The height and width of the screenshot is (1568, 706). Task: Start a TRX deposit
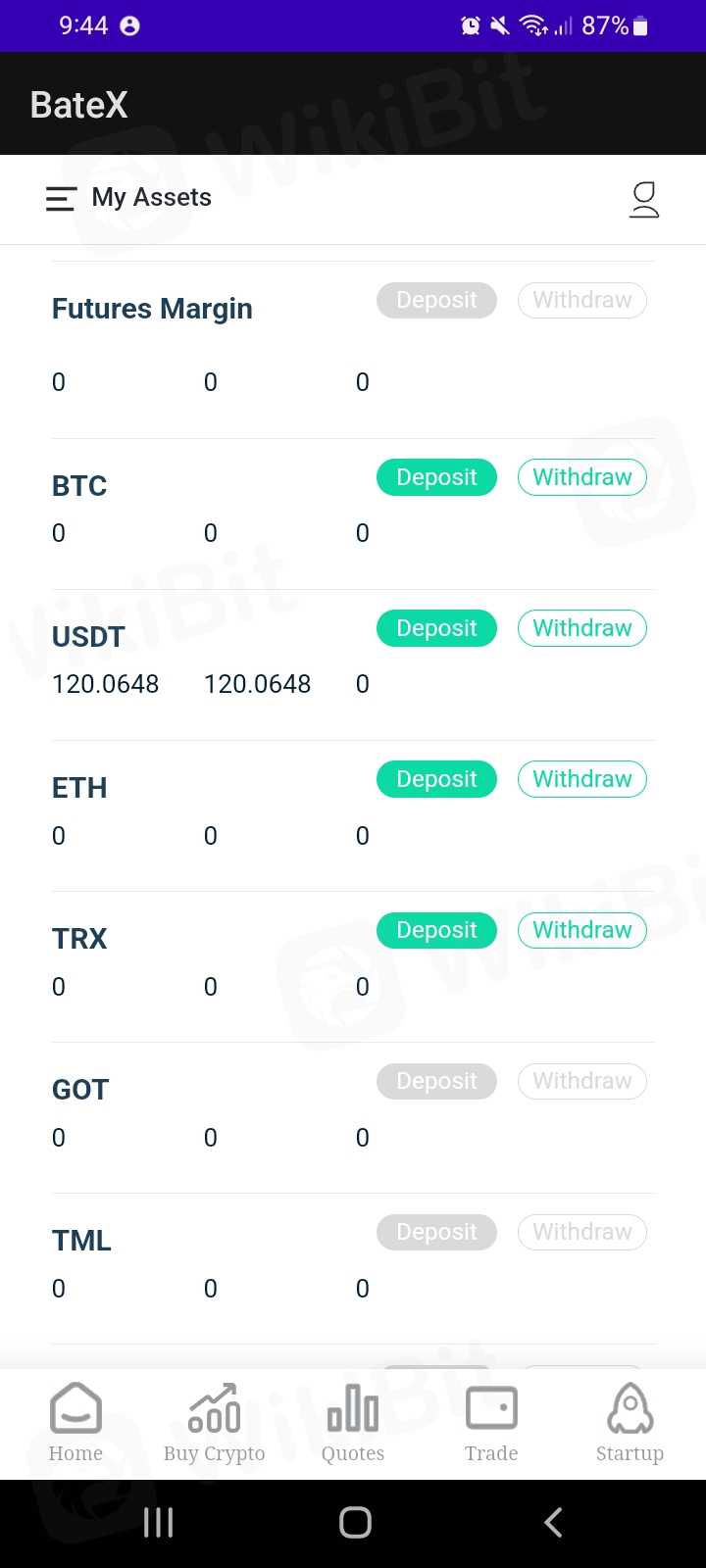[x=436, y=930]
